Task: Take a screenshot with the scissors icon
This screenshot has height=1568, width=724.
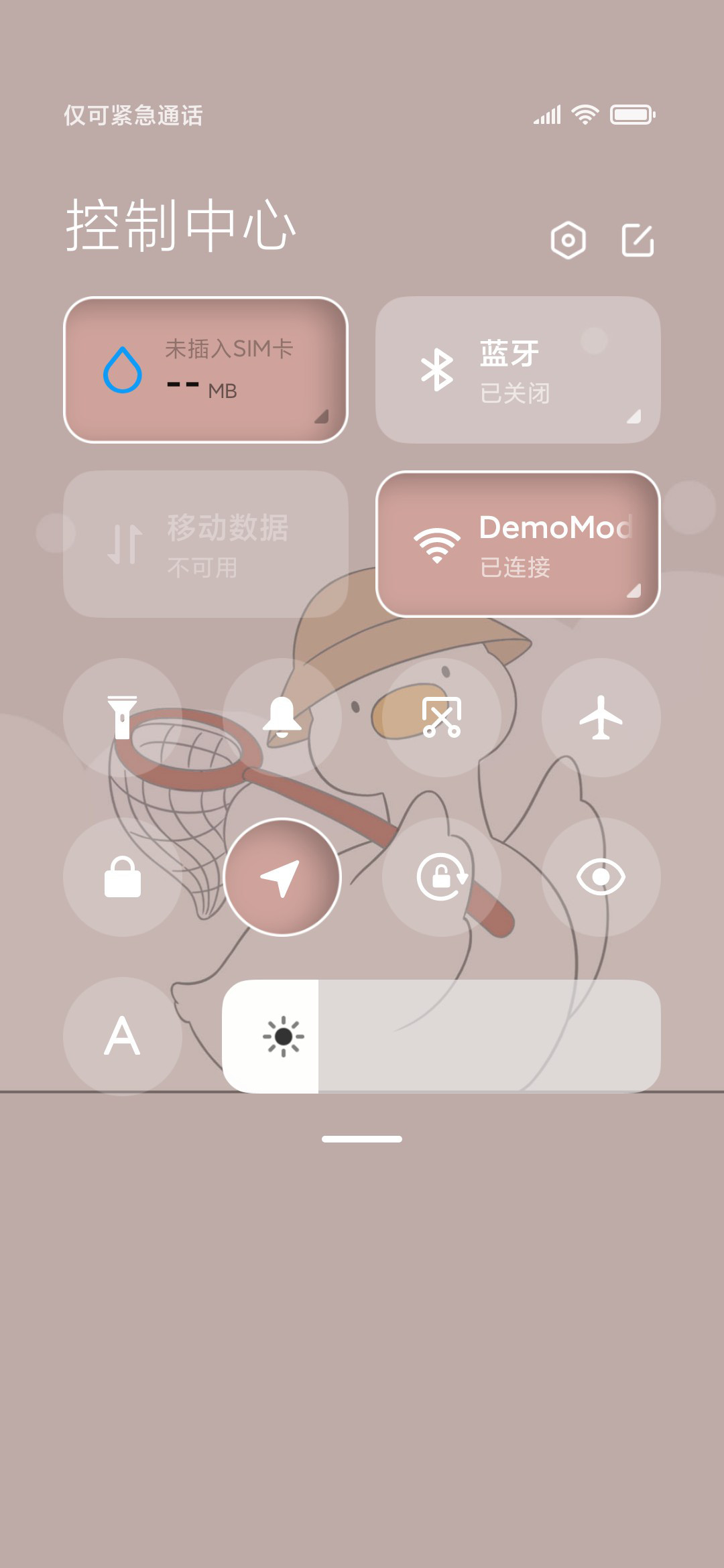Action: point(442,718)
